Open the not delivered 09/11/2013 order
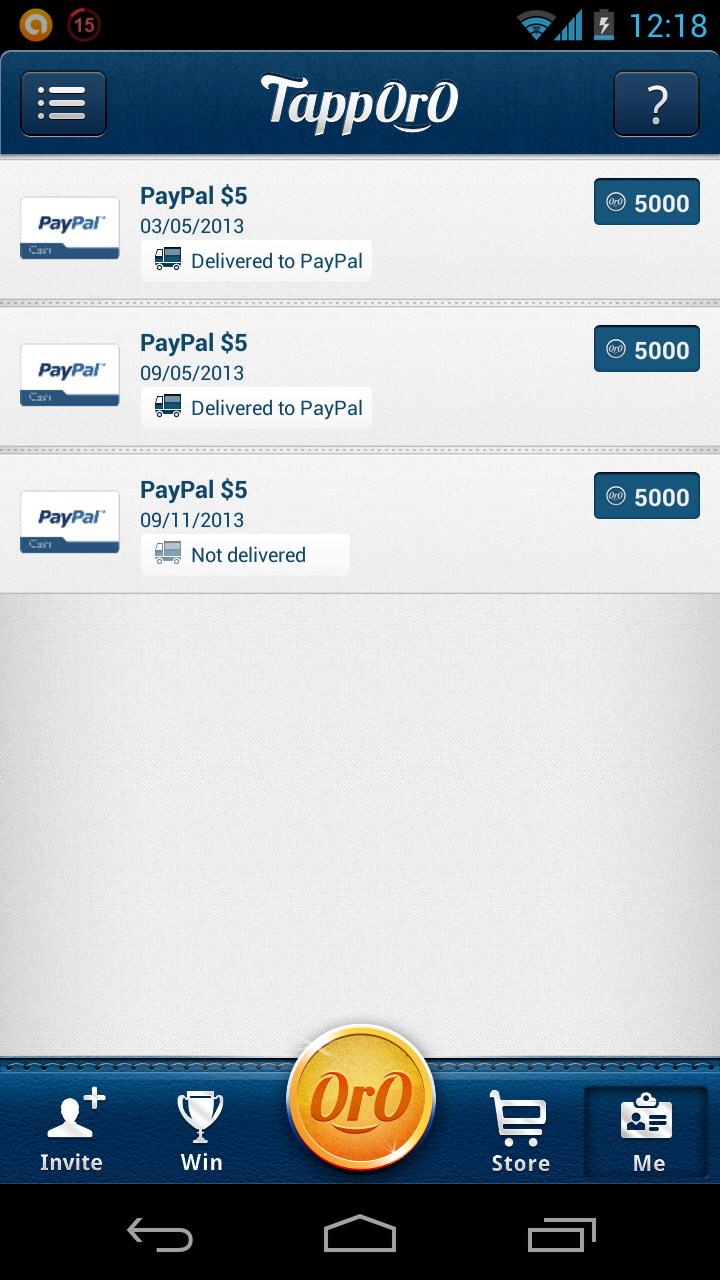This screenshot has width=720, height=1280. (x=360, y=523)
